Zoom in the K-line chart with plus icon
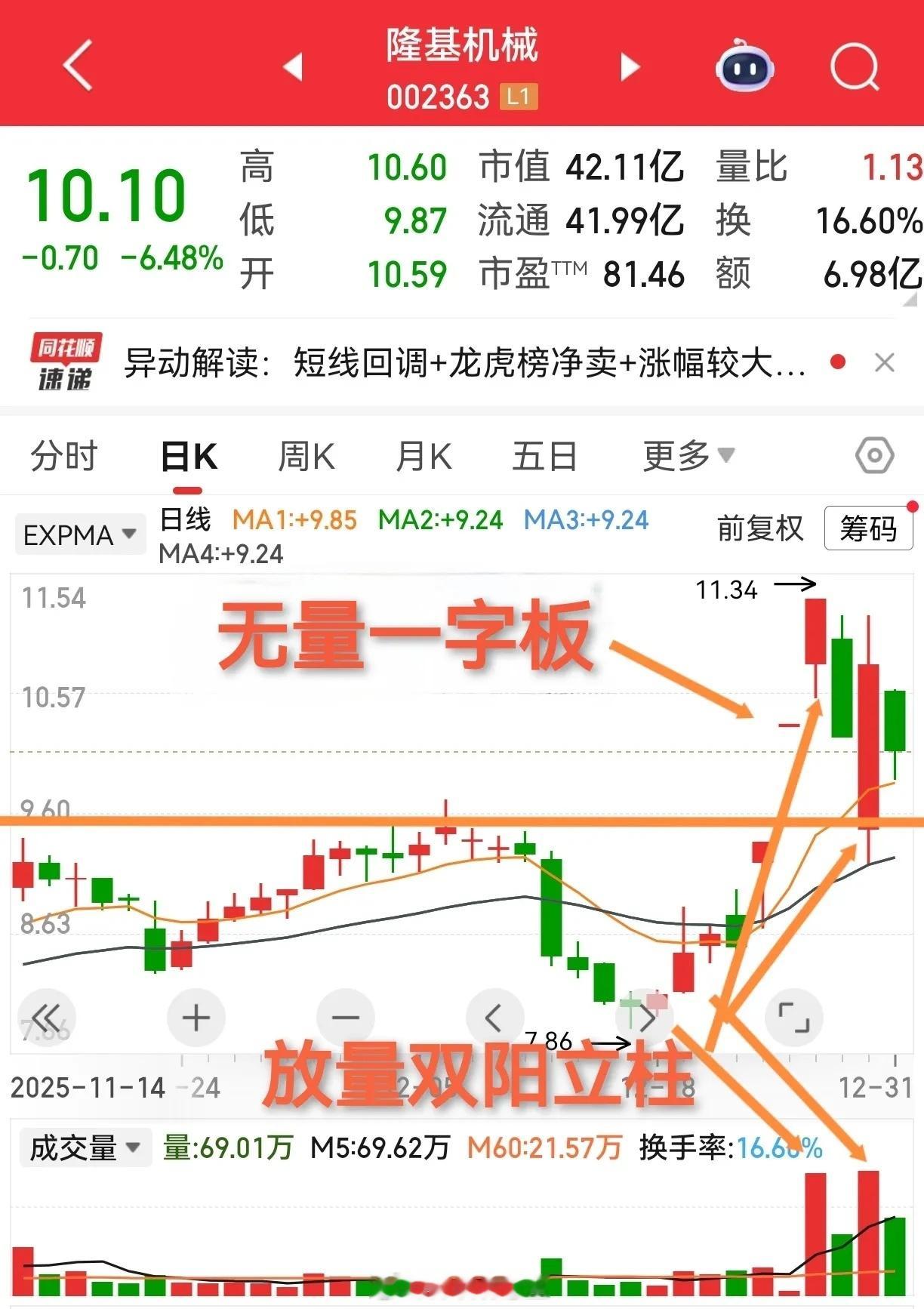Image resolution: width=924 pixels, height=1309 pixels. 196,1017
